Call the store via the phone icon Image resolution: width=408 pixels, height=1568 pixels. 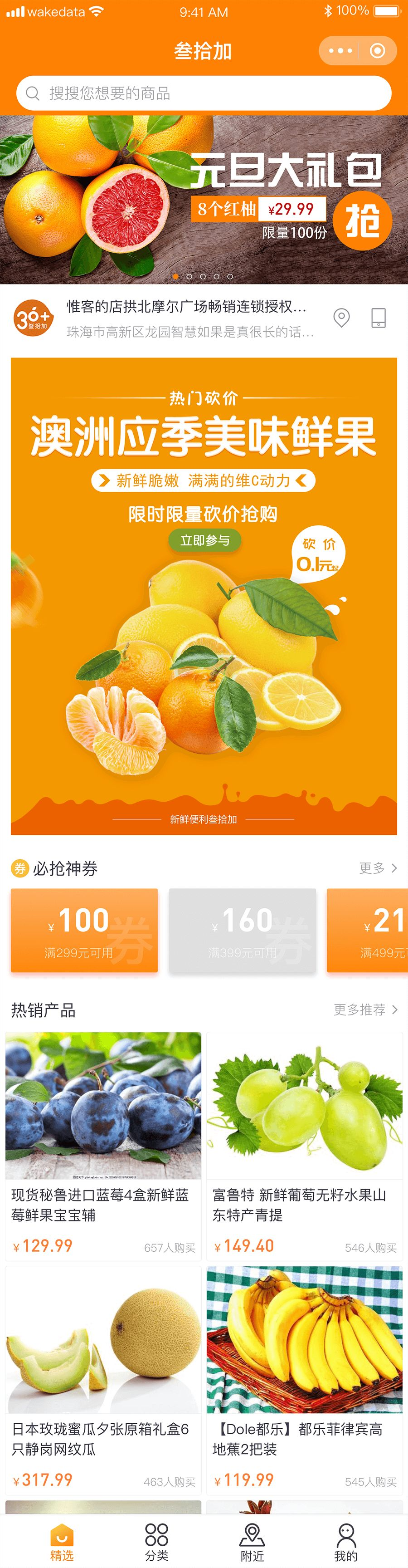coord(378,317)
